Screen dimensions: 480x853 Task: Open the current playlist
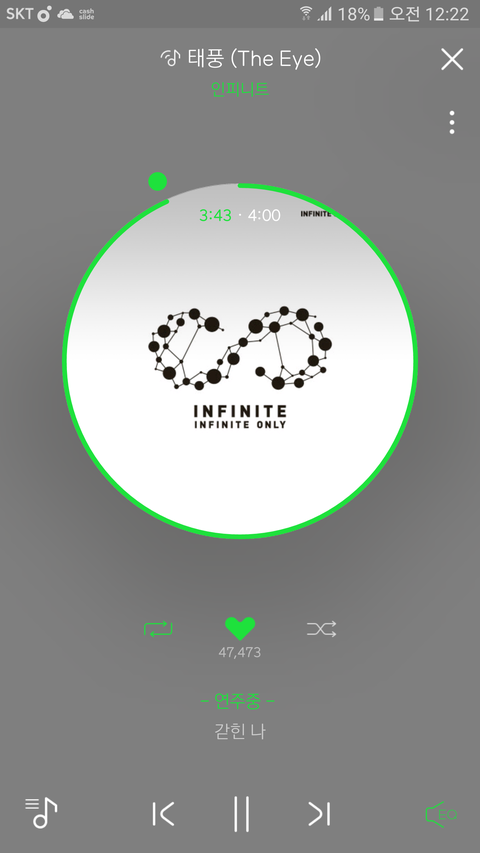(x=41, y=813)
